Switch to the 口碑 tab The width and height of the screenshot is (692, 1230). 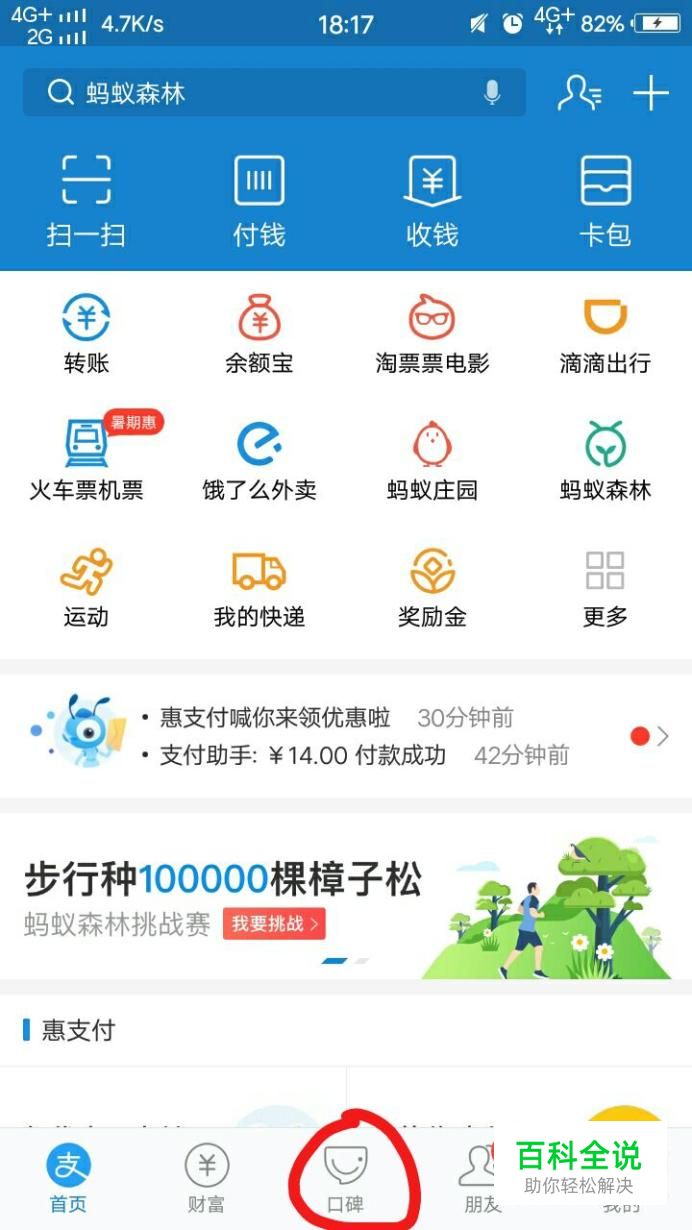click(346, 1180)
